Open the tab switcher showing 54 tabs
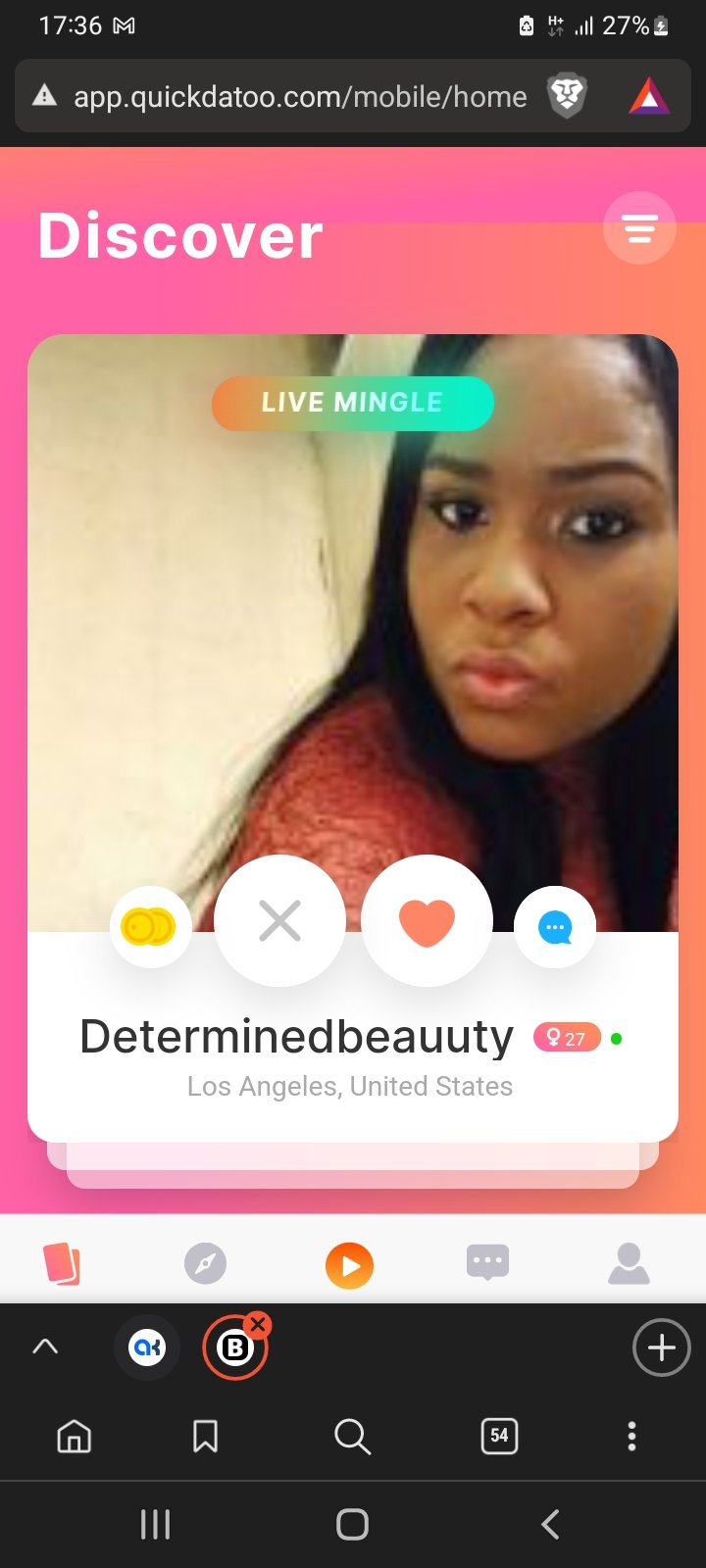 499,1436
